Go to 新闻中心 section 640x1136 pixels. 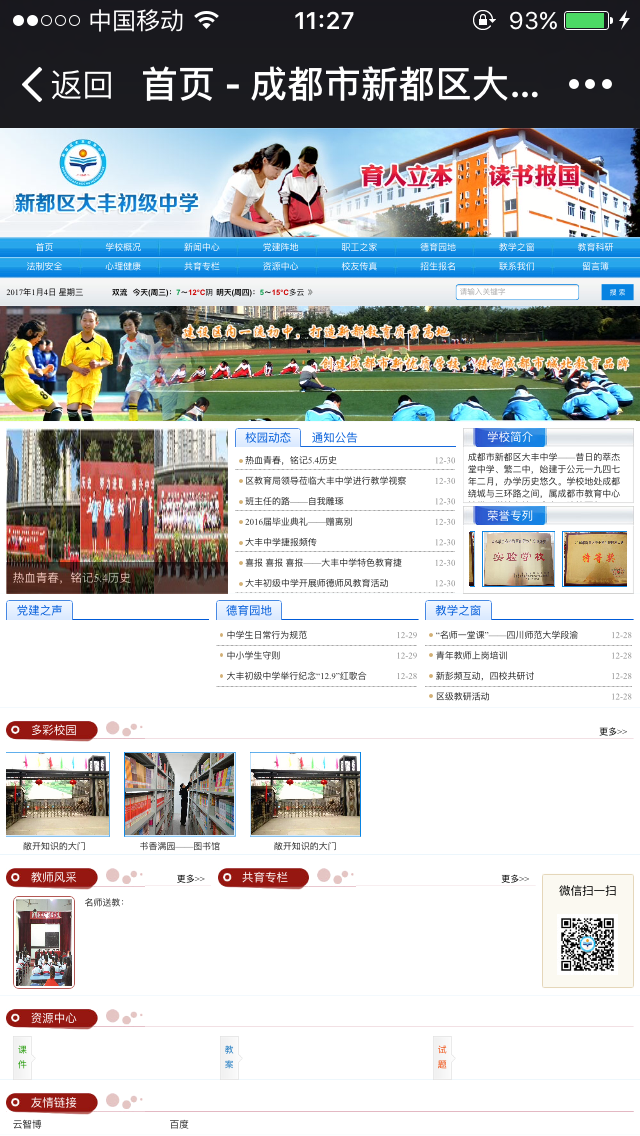[202, 247]
